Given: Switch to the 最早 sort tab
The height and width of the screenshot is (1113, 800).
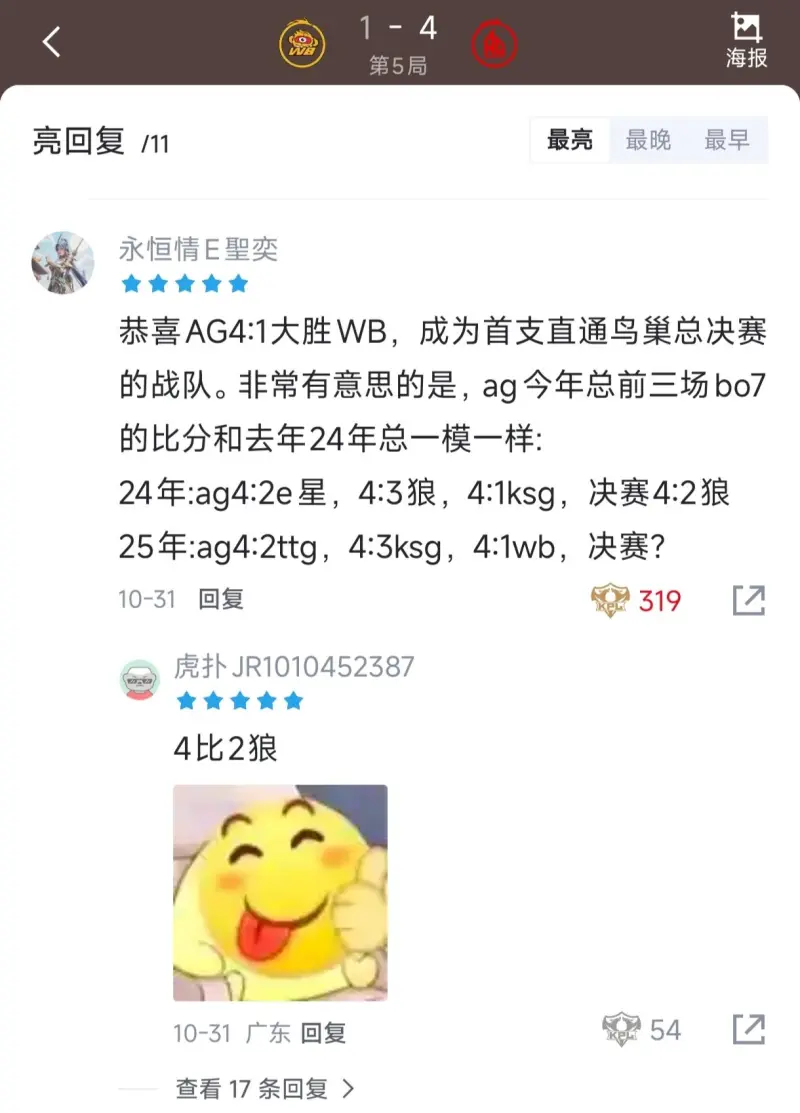Looking at the screenshot, I should [727, 141].
